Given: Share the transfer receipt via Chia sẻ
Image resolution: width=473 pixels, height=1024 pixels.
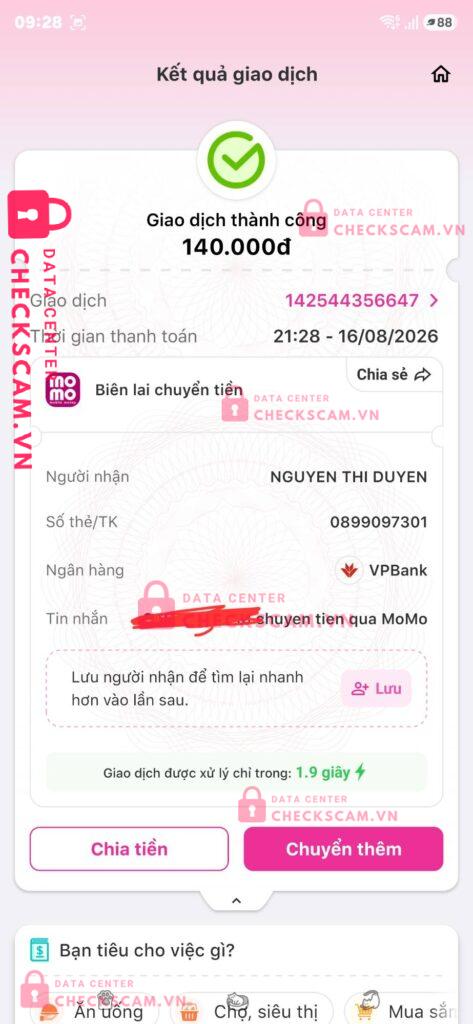Looking at the screenshot, I should coord(394,374).
